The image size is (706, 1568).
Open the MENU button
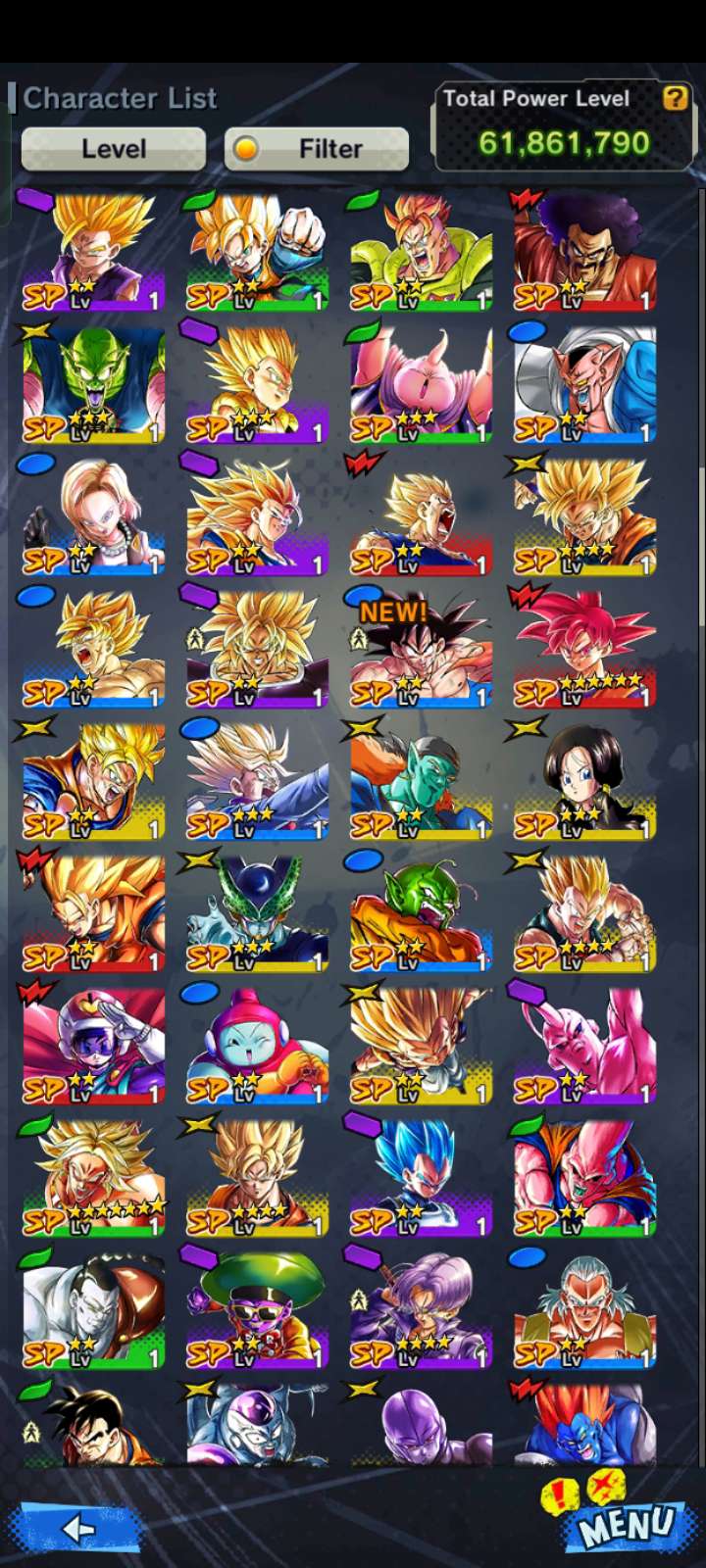tap(628, 1525)
